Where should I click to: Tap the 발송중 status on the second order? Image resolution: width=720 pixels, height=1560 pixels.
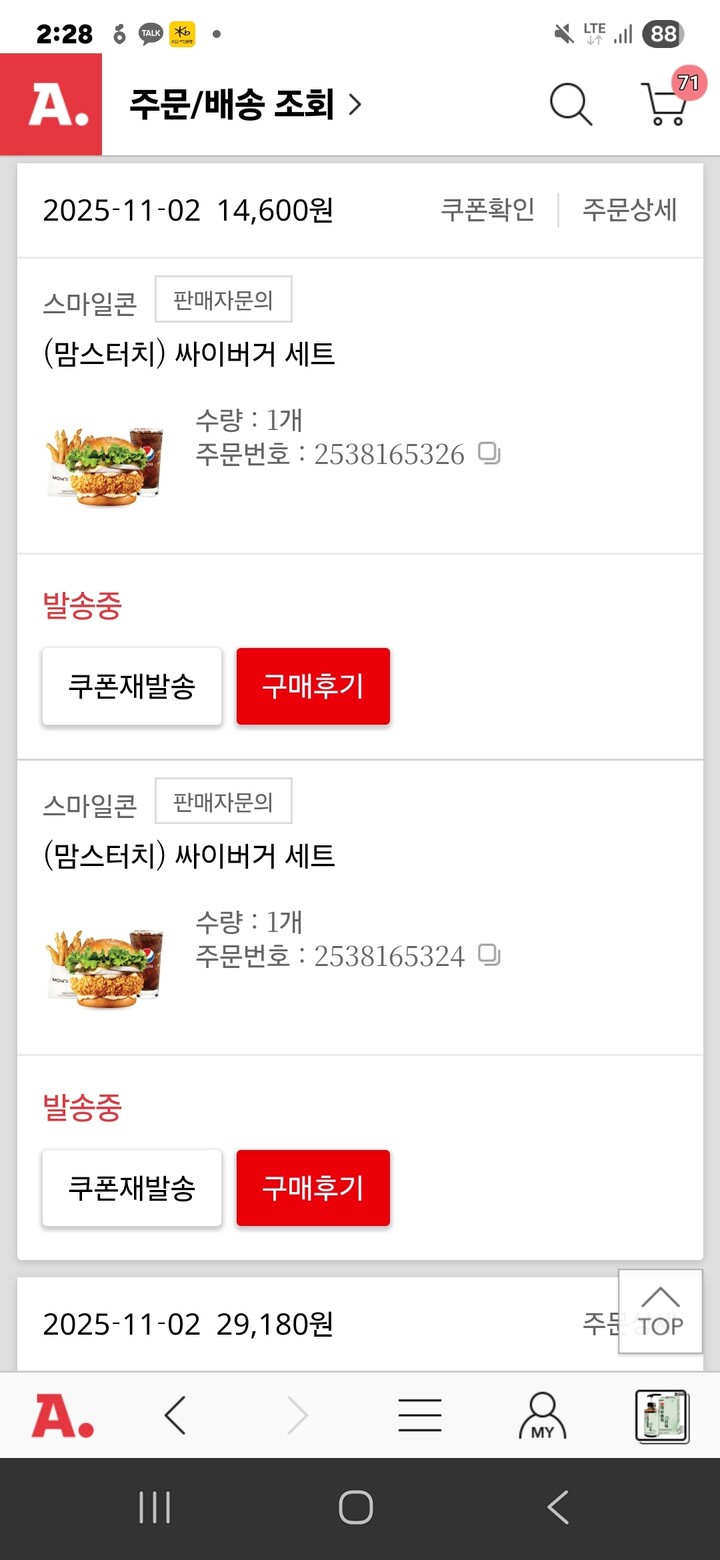[x=82, y=1106]
